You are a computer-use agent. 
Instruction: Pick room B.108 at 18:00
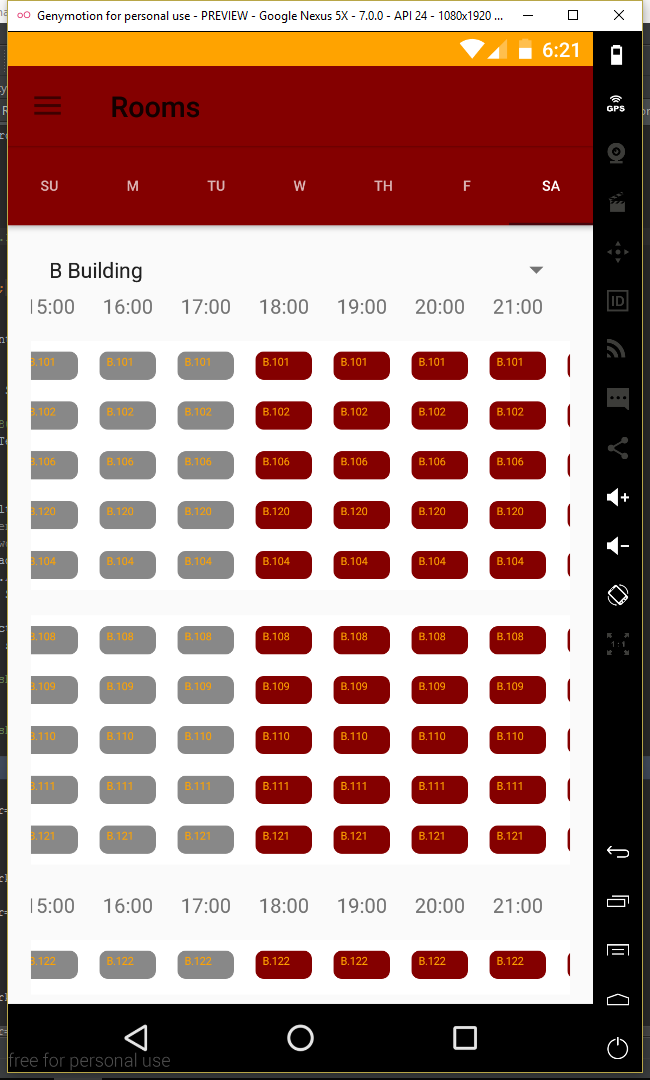point(284,640)
